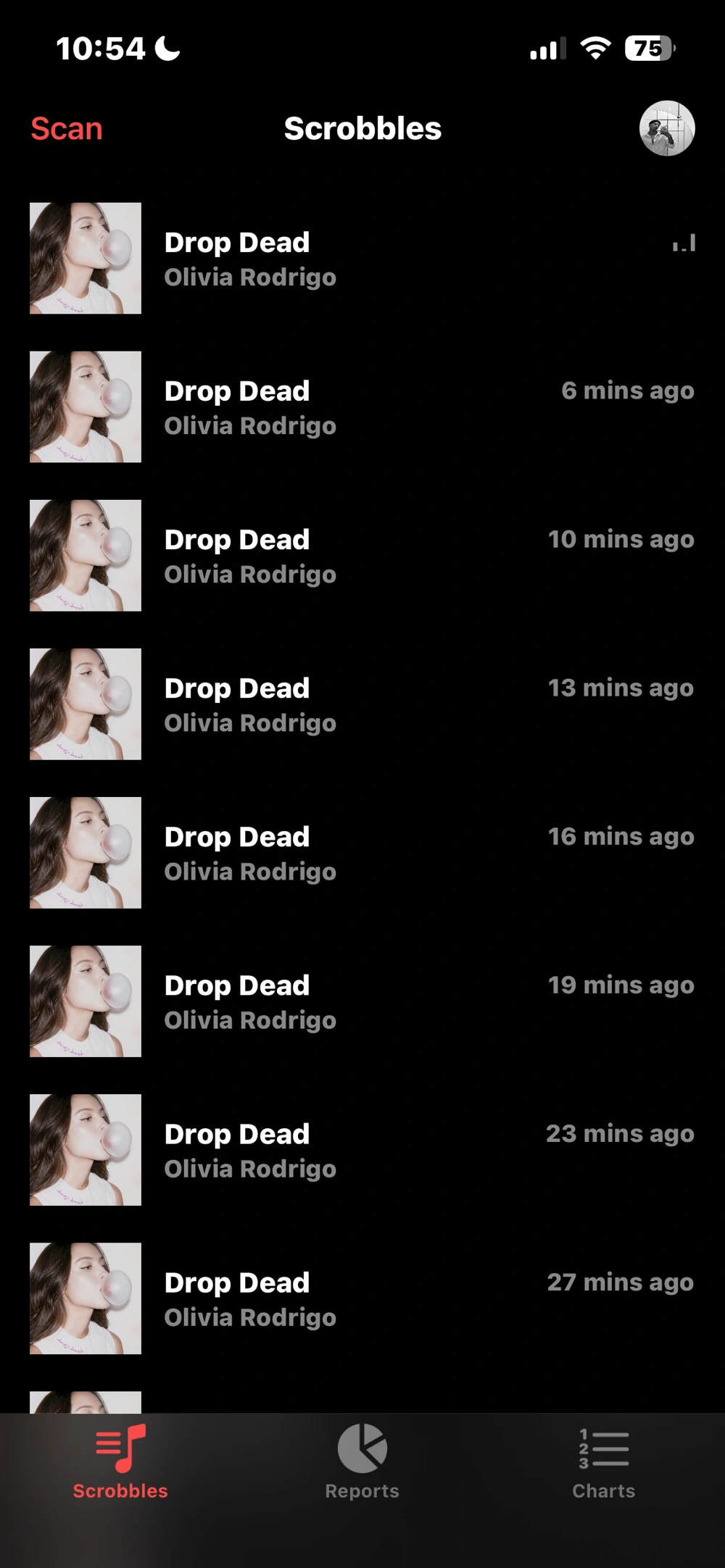Viewport: 725px width, 1568px height.
Task: Tap the Scan button
Action: click(67, 129)
